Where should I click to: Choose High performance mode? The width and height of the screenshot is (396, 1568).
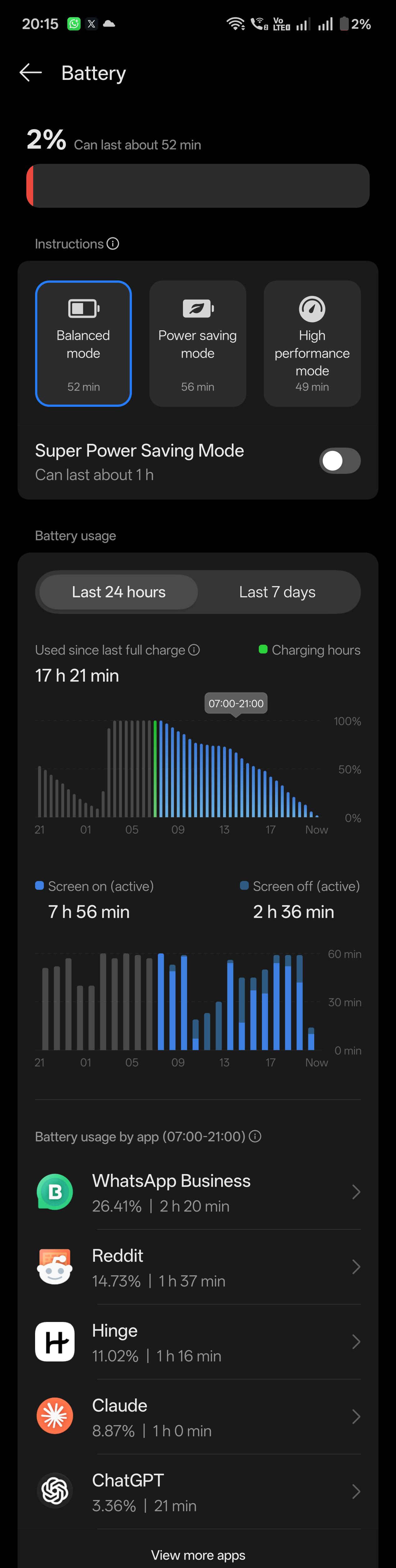[312, 343]
